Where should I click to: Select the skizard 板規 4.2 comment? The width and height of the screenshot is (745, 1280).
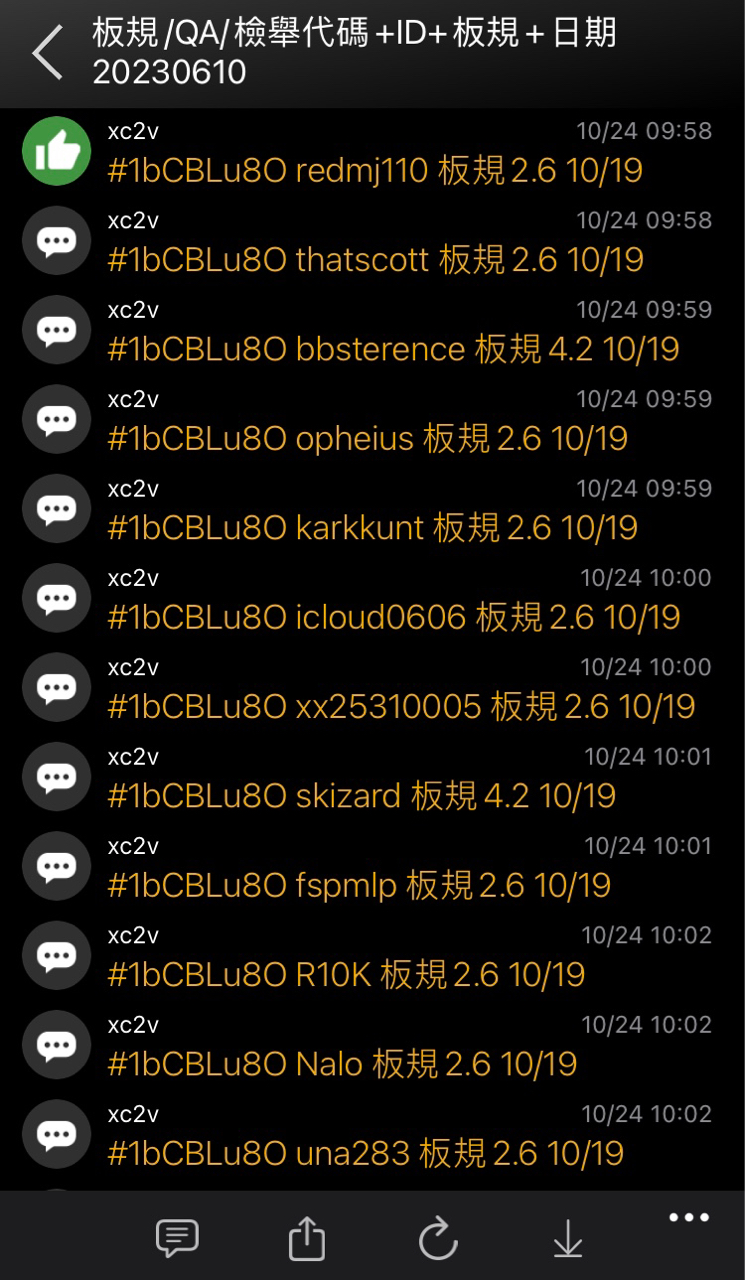(x=372, y=777)
